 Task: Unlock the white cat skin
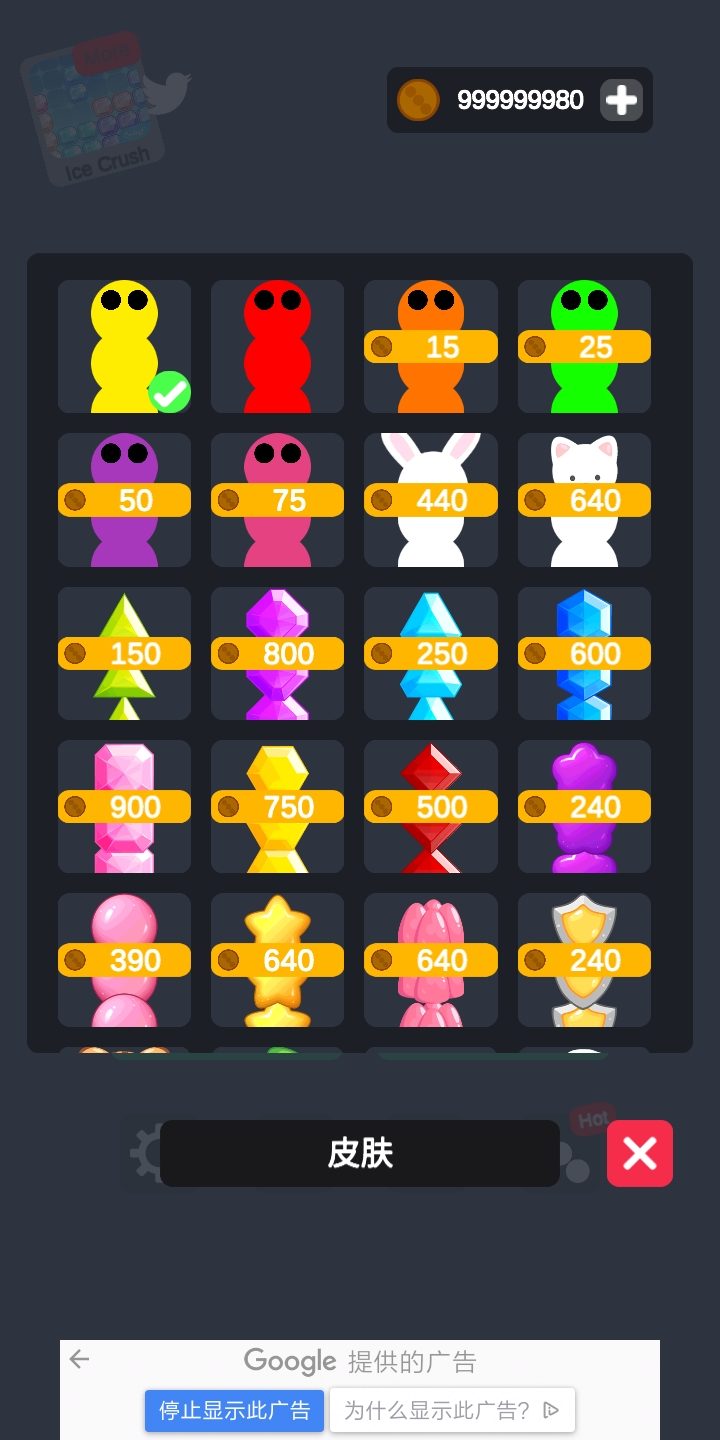tap(584, 499)
